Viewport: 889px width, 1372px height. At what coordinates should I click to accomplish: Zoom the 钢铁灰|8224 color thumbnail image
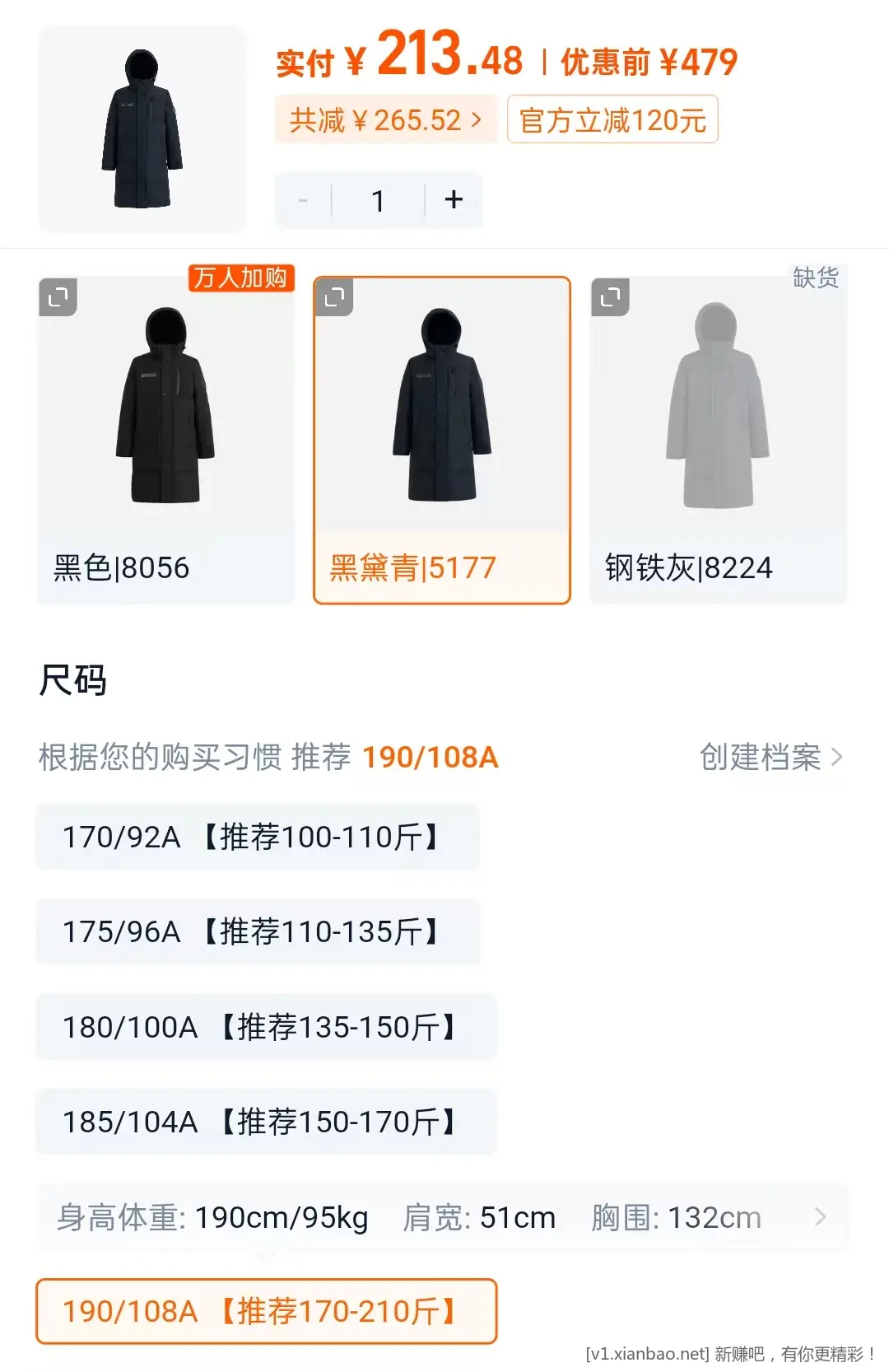(609, 297)
